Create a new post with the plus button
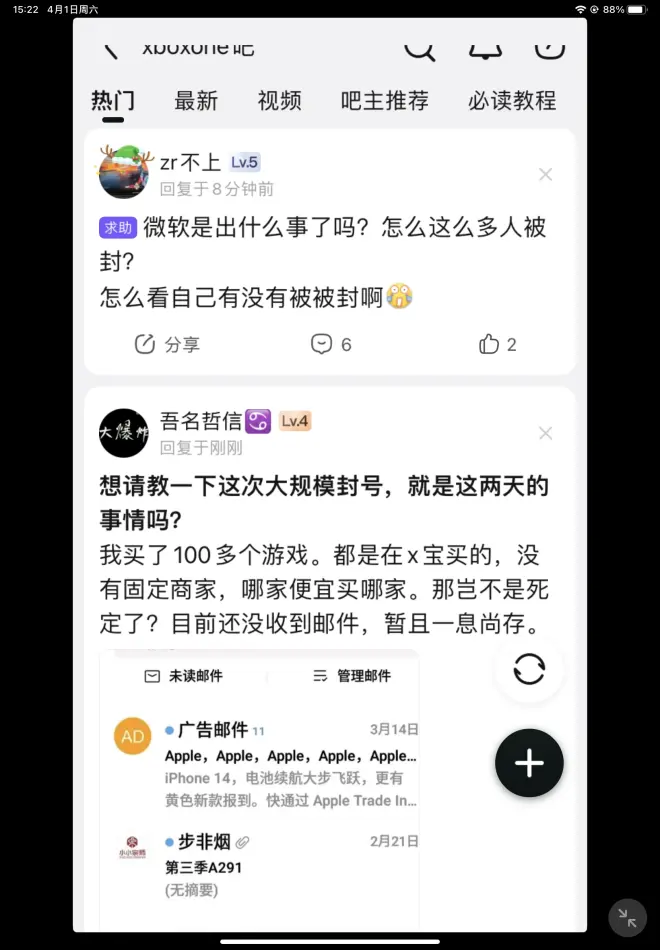 click(529, 763)
